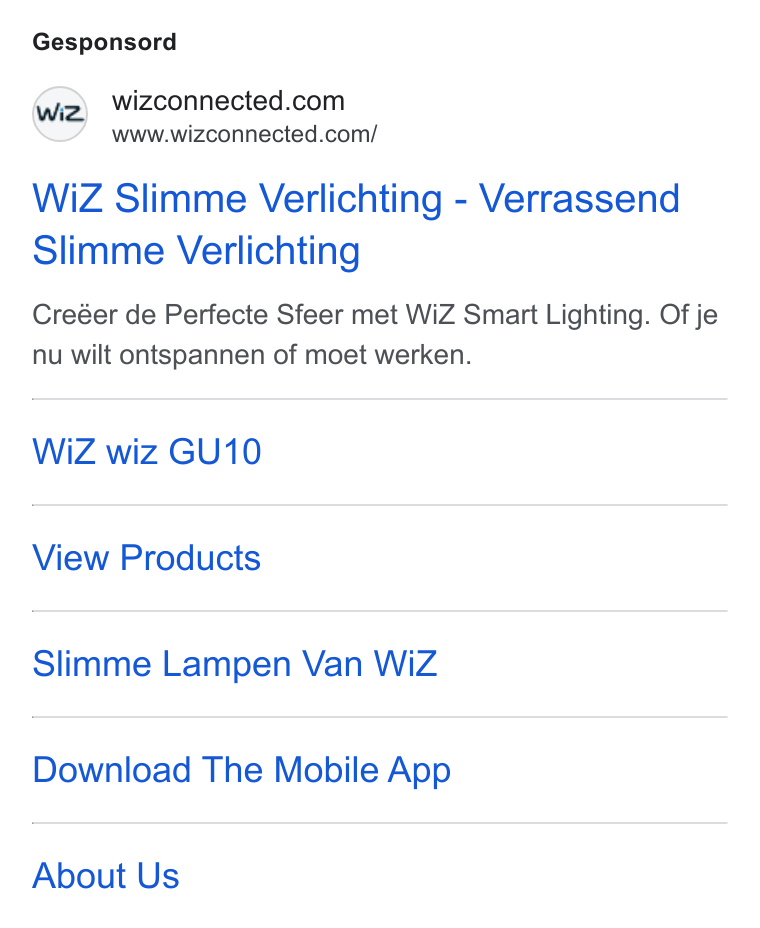Tap Download The Mobile App link

[x=241, y=770]
